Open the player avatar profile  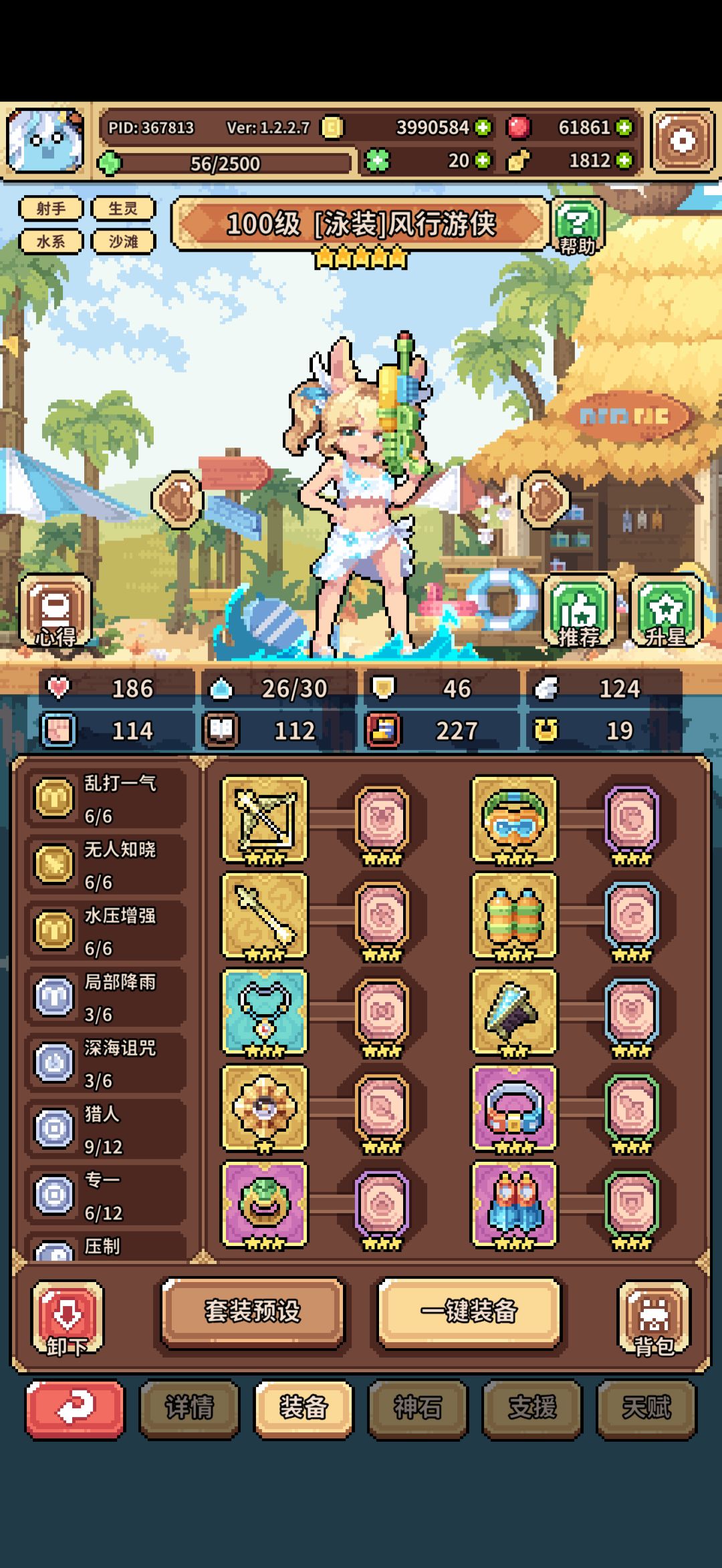pyautogui.click(x=45, y=141)
